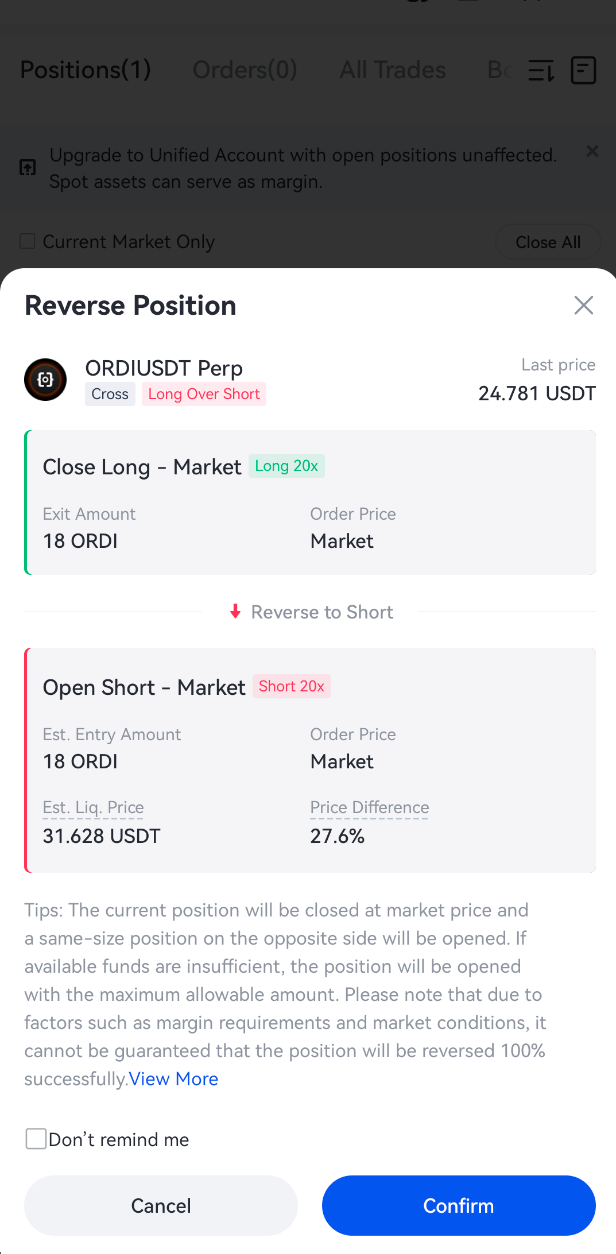Cancel reversing the position
Screen dimensions: 616x1254
161,1205
